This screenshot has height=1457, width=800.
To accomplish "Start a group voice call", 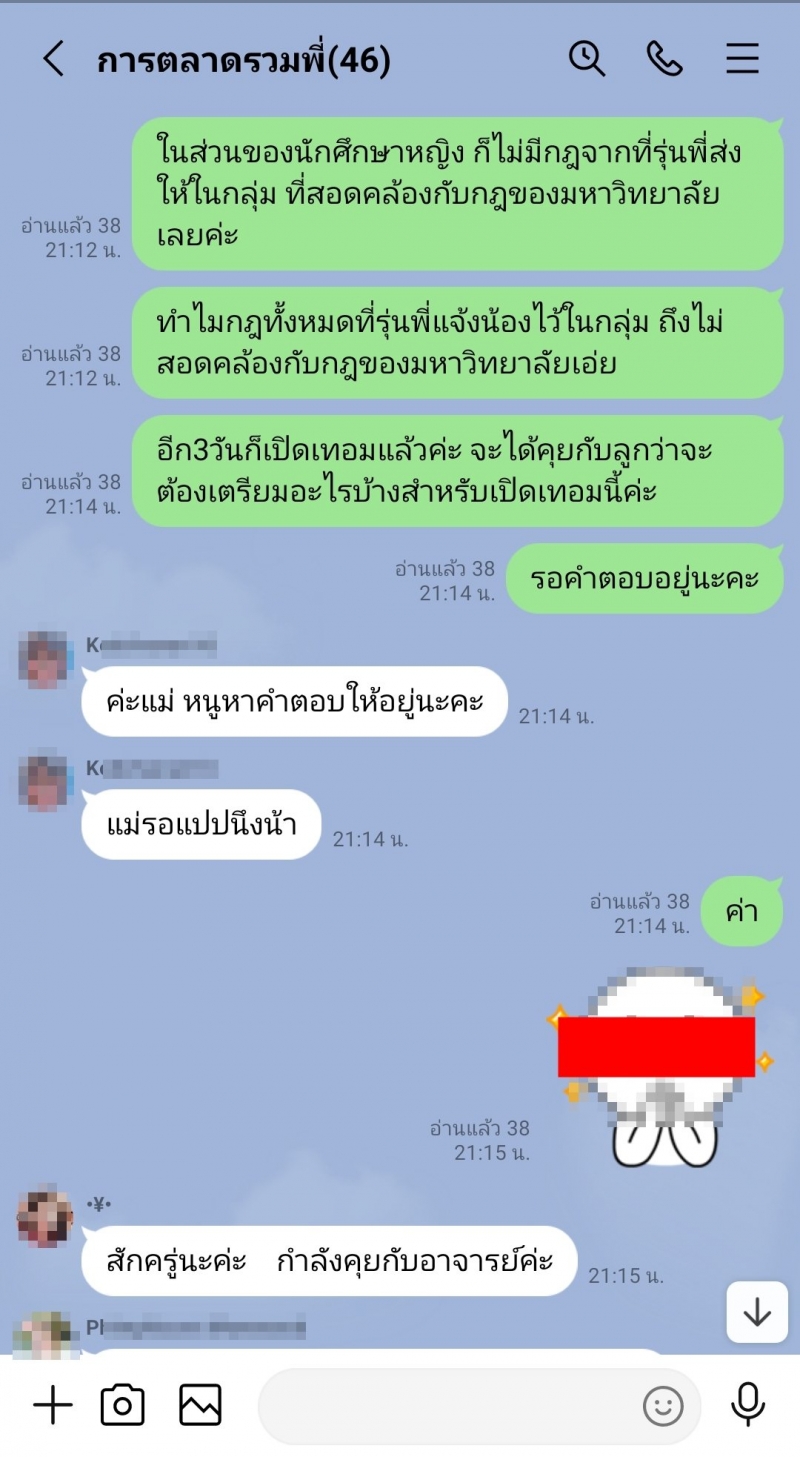I will click(664, 59).
